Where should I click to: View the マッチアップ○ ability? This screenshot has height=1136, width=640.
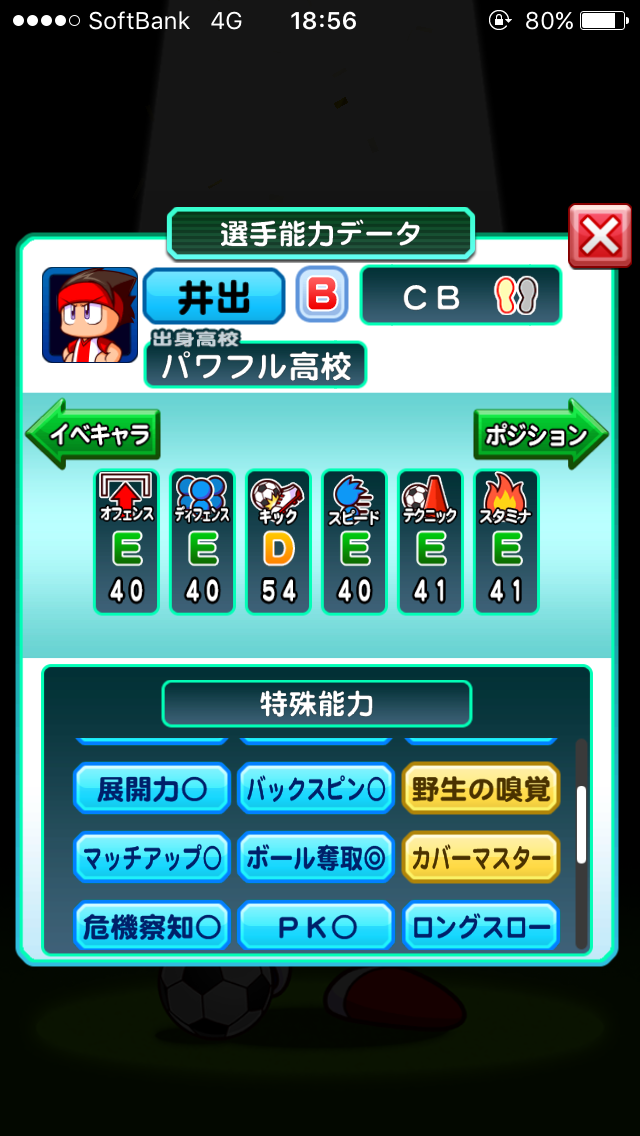click(152, 857)
